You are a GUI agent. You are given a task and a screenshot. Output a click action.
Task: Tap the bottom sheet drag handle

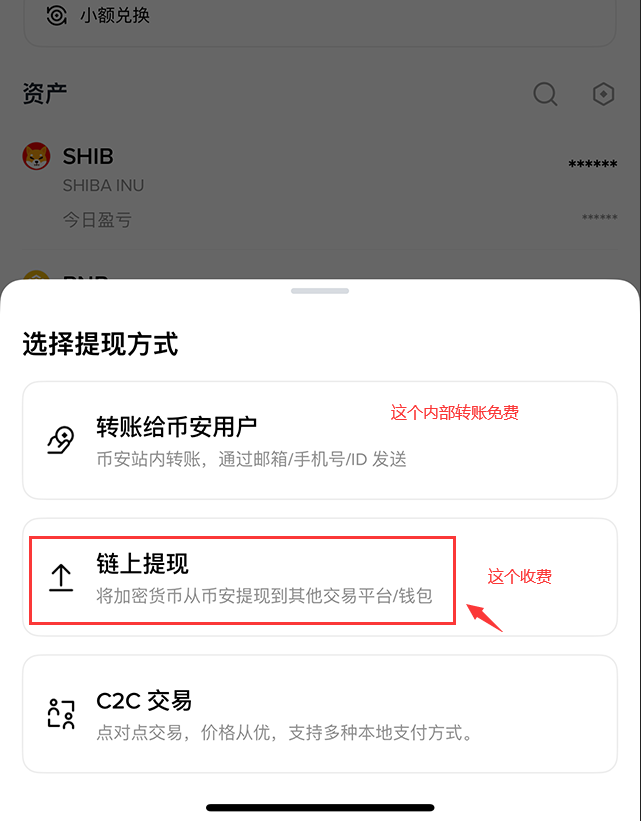(320, 291)
